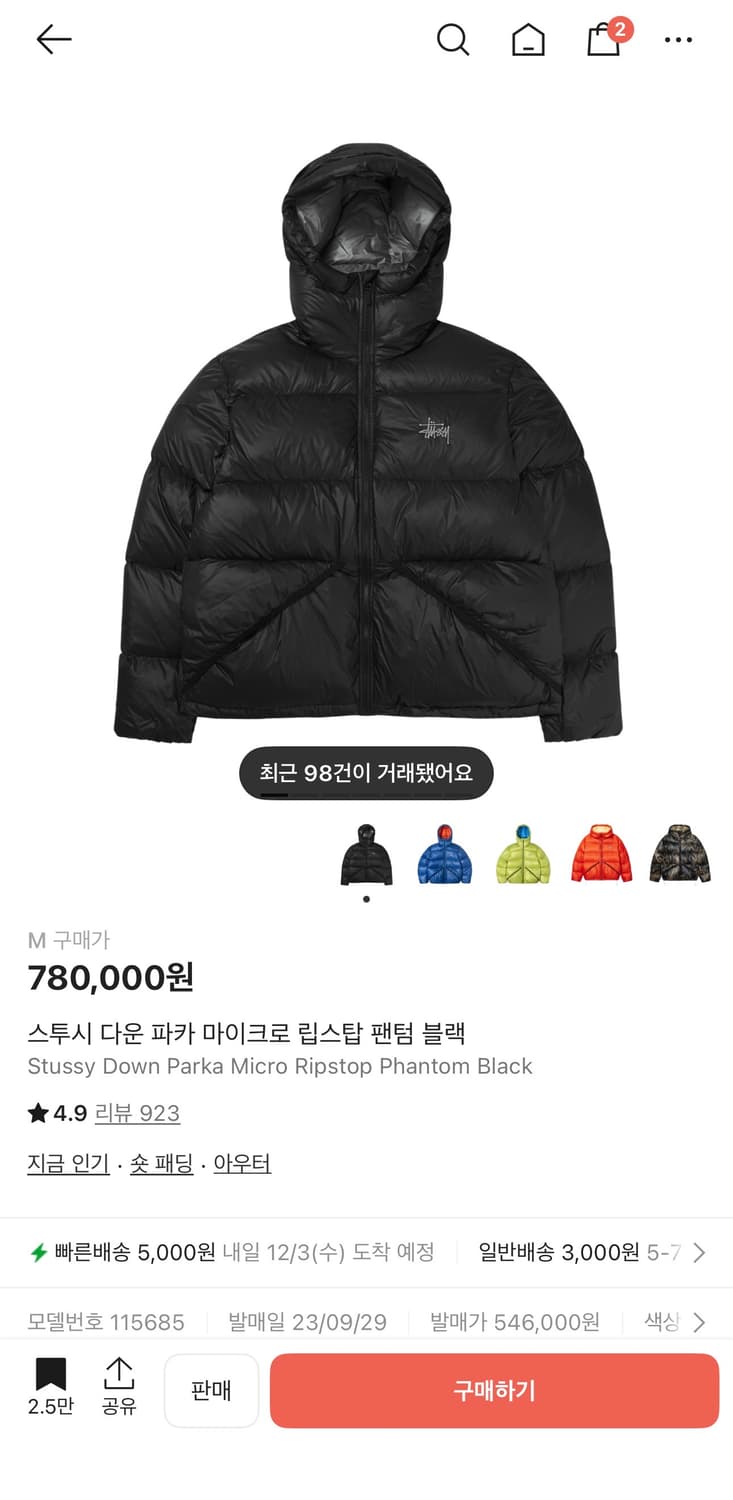Tap the star rating of 4.9
The height and width of the screenshot is (1500, 733).
click(60, 1113)
